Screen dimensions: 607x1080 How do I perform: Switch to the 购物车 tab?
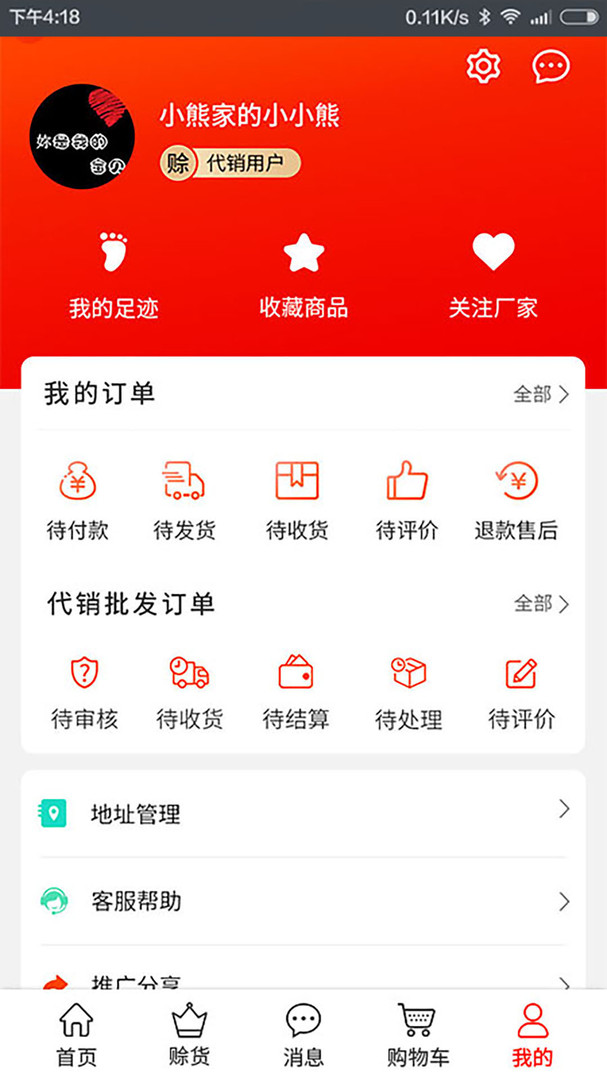pyautogui.click(x=417, y=1035)
